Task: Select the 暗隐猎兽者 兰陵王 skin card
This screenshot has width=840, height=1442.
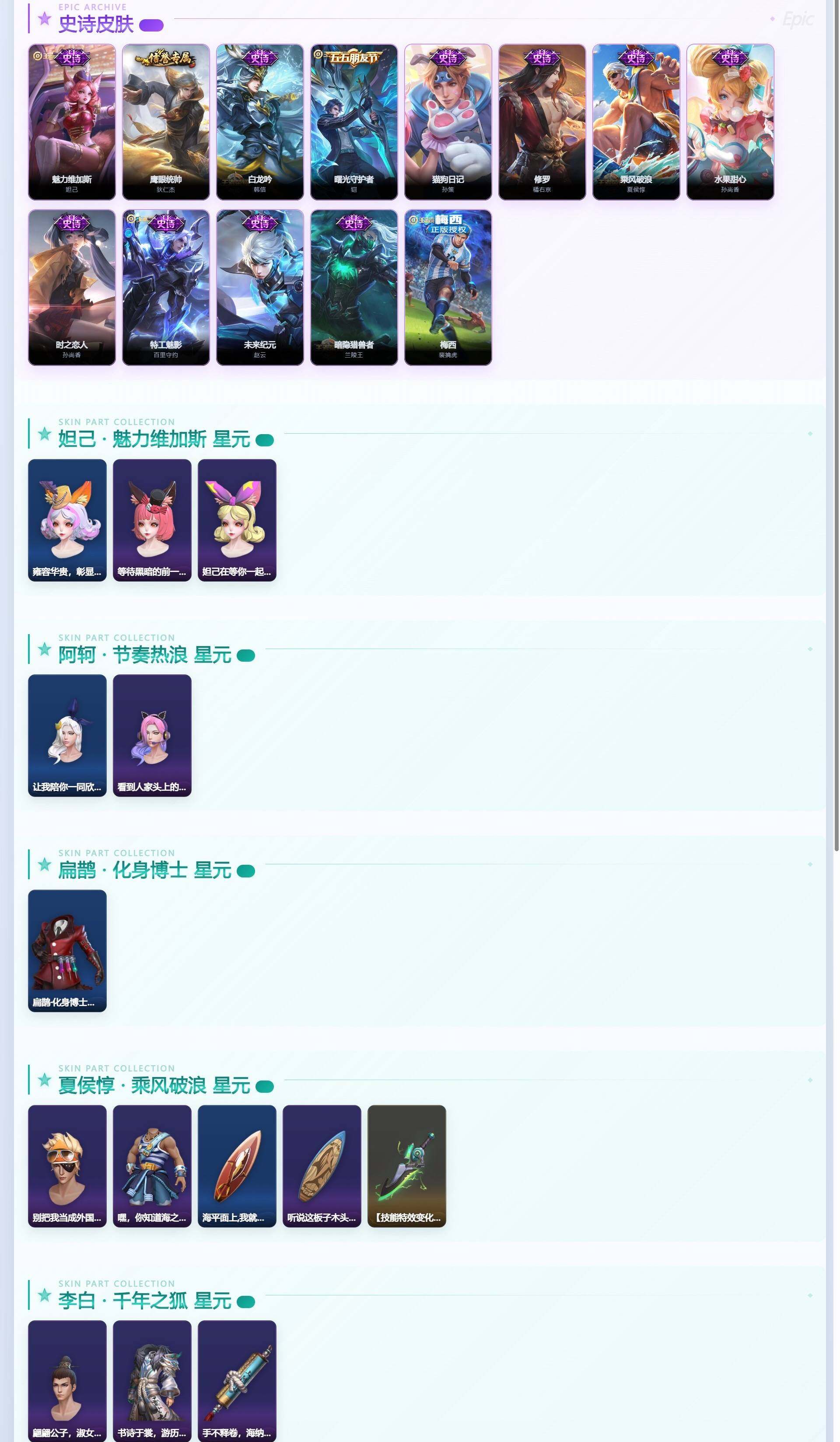Action: [353, 287]
